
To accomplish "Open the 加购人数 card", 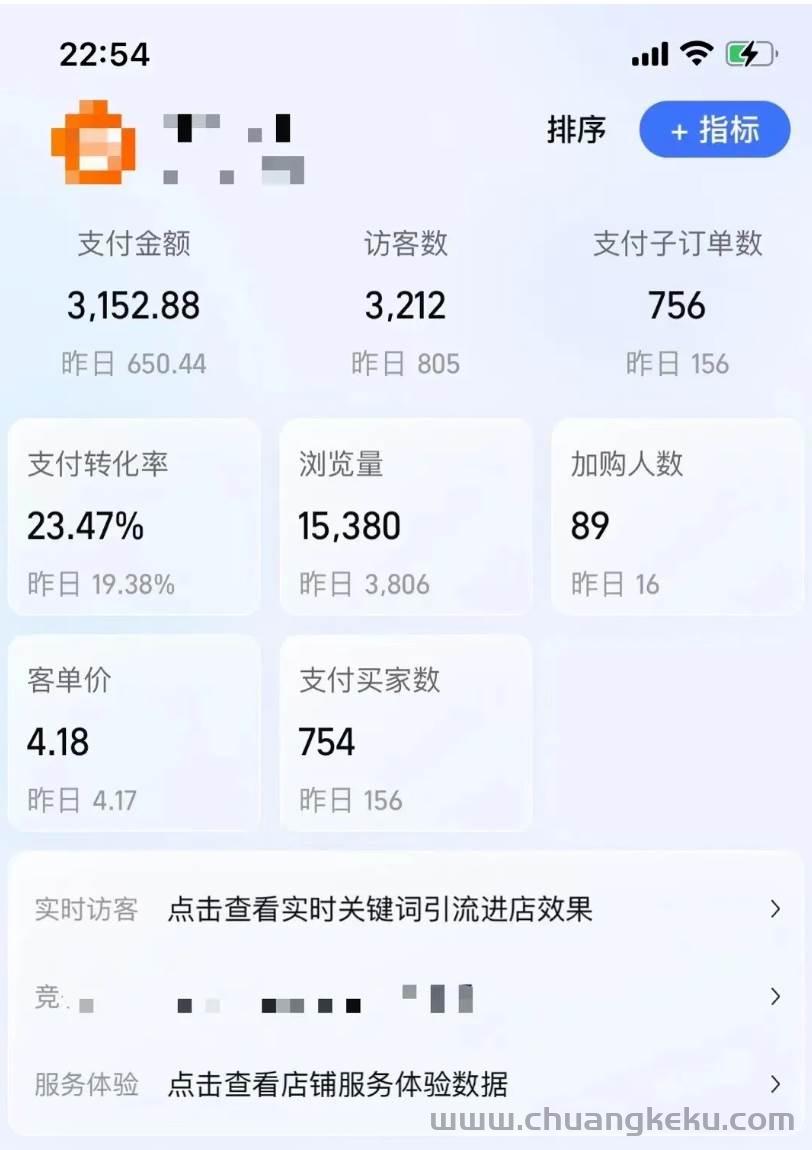I will point(677,517).
